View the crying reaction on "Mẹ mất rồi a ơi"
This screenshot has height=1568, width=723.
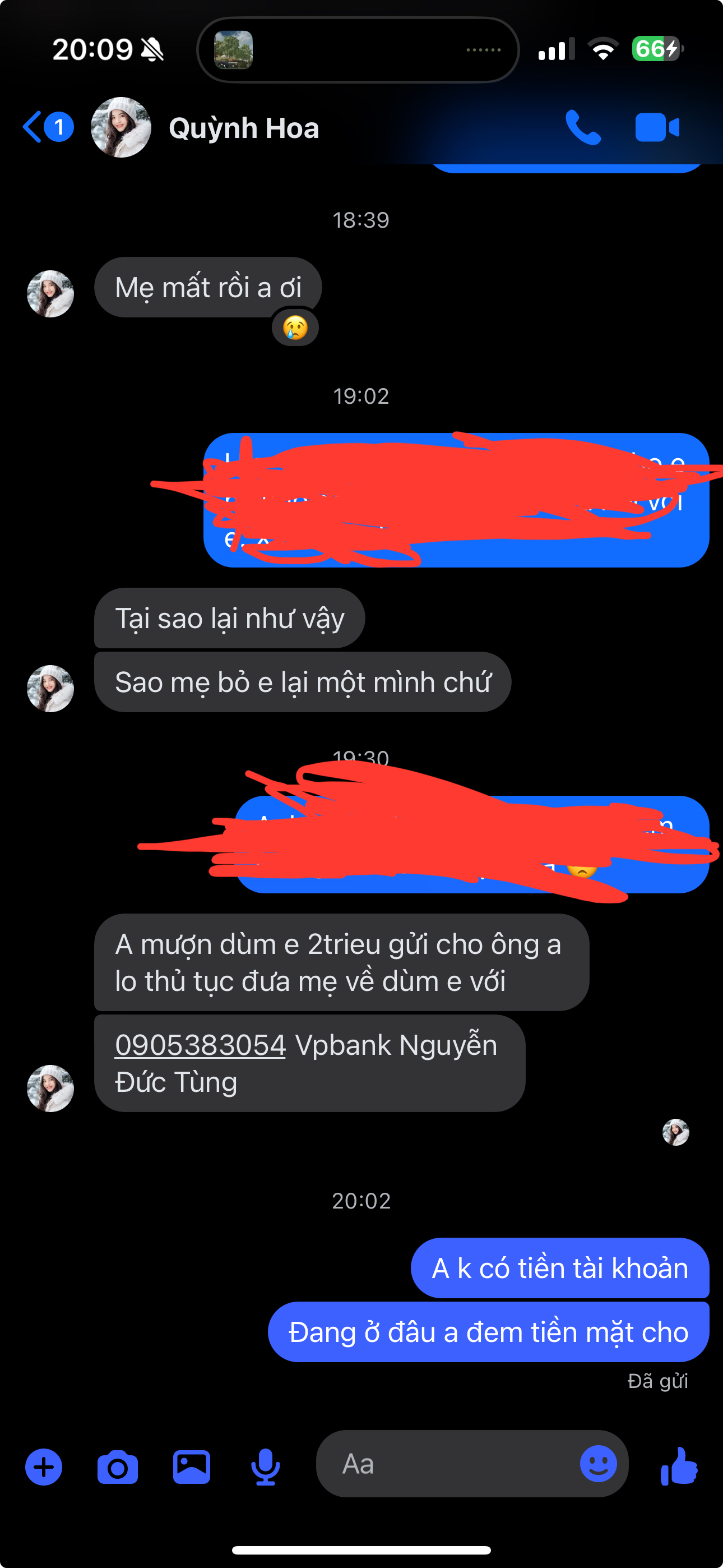click(x=295, y=328)
